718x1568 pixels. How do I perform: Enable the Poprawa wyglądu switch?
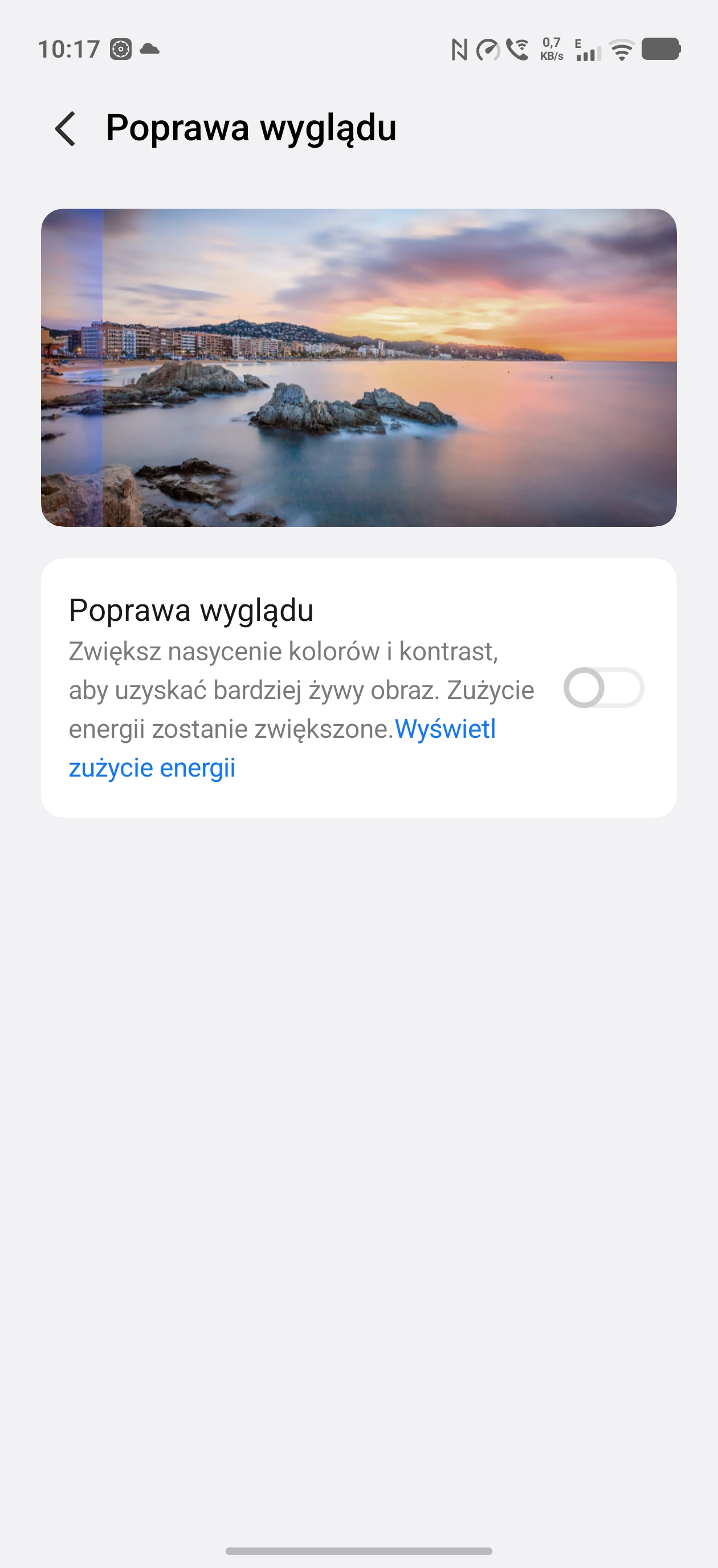click(603, 688)
